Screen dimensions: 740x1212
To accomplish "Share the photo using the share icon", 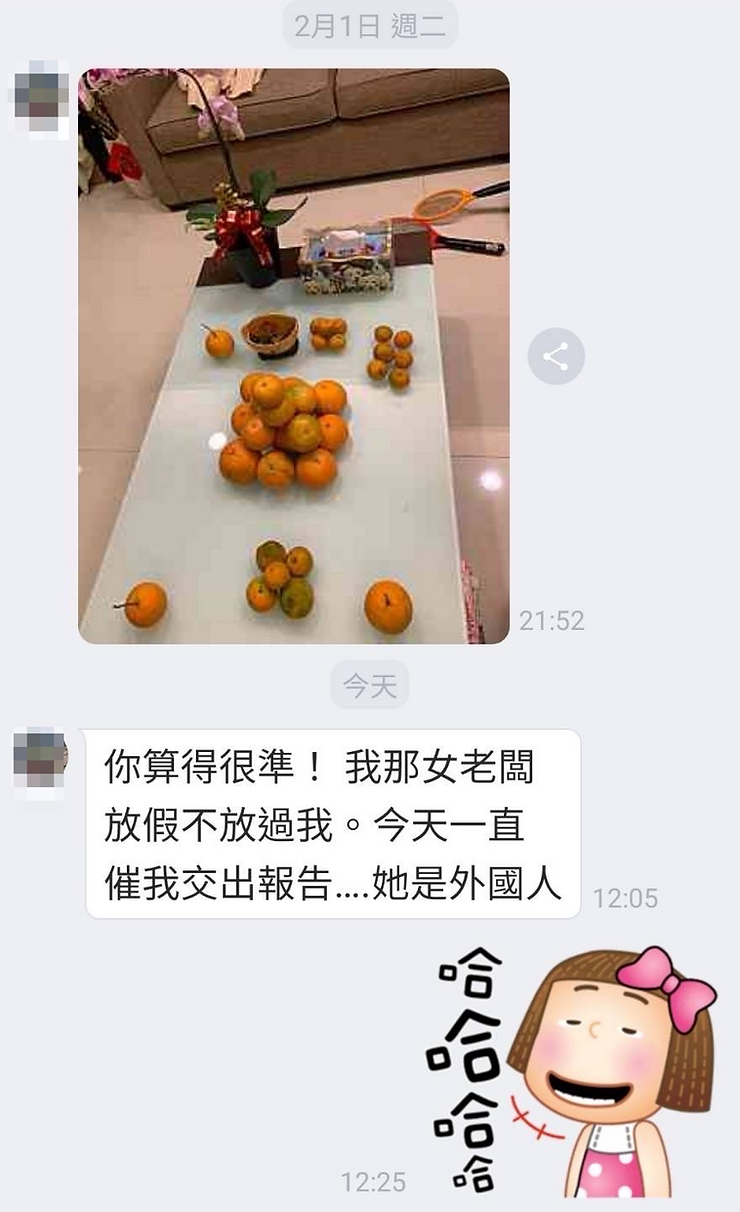I will pyautogui.click(x=556, y=356).
